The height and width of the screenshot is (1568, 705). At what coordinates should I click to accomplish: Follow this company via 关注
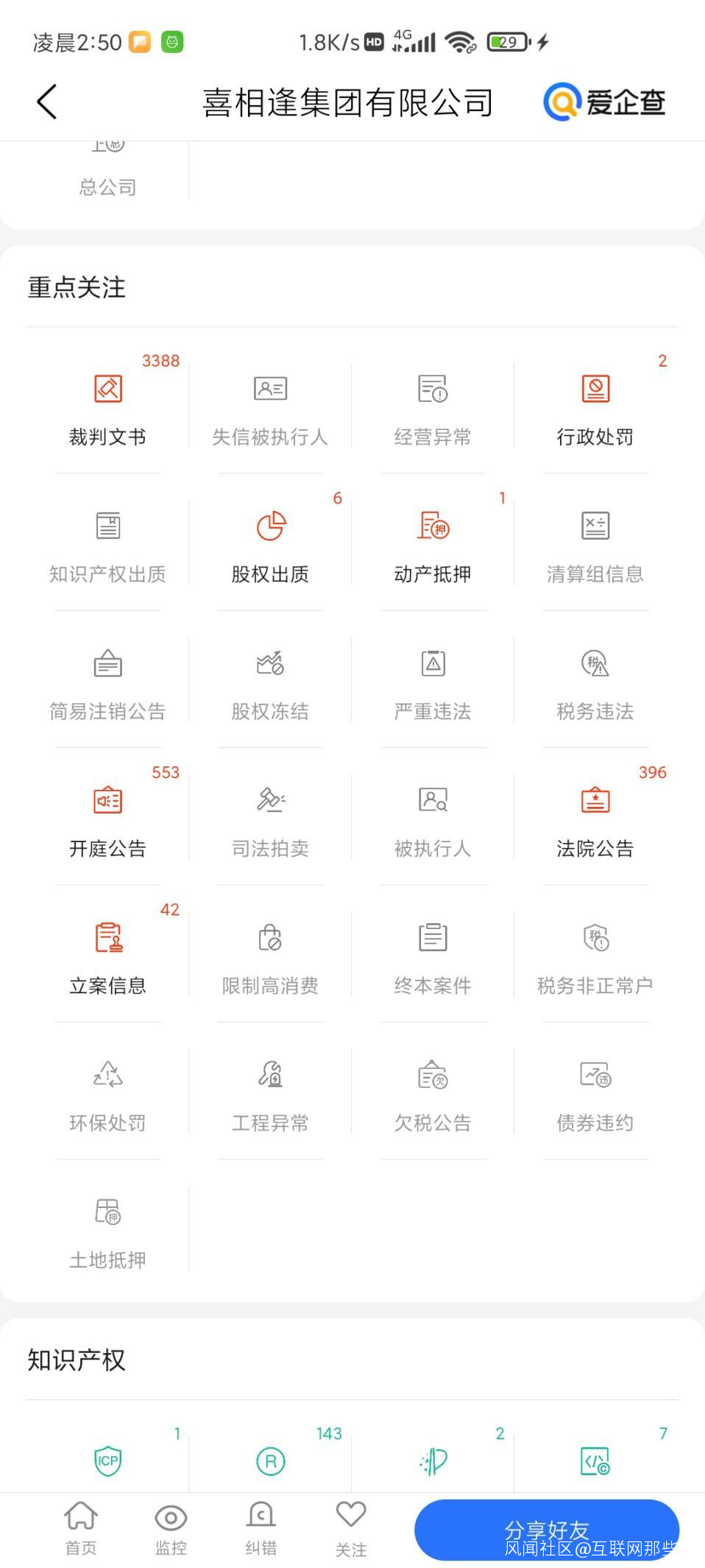point(350,1528)
